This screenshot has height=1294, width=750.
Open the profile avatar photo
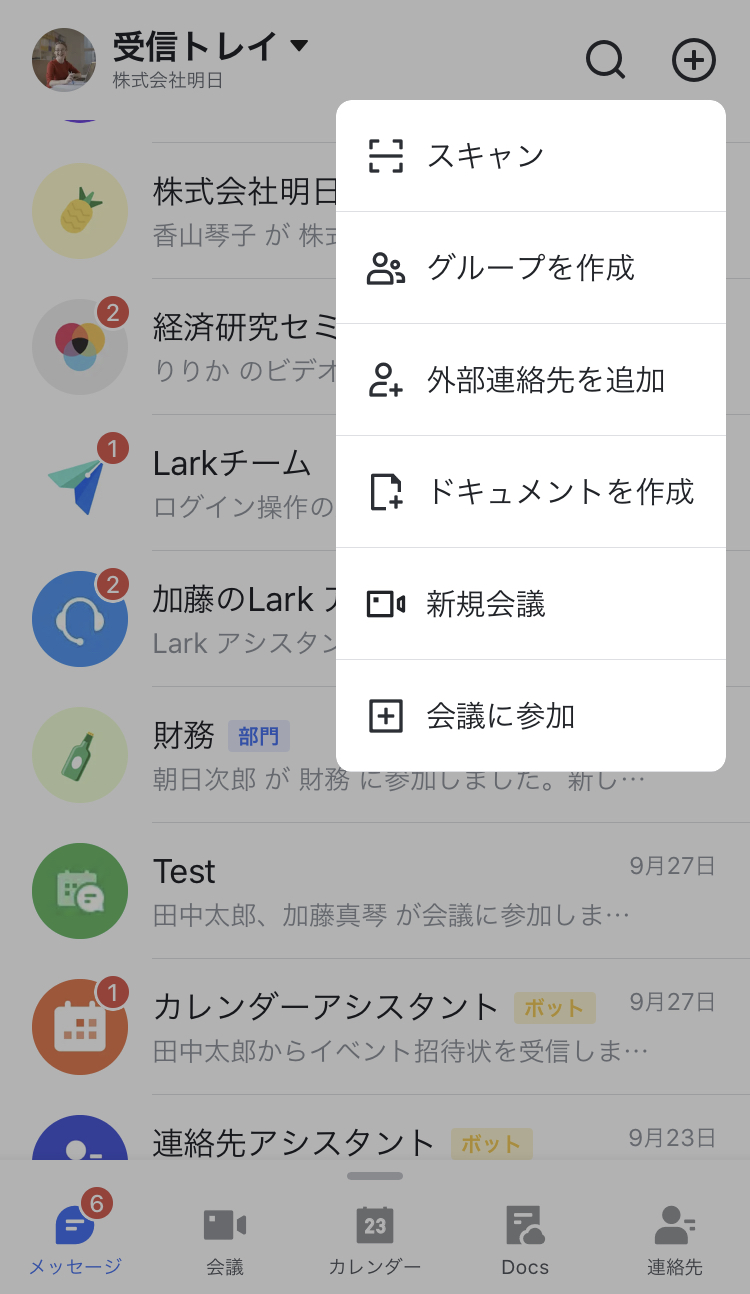pyautogui.click(x=64, y=60)
